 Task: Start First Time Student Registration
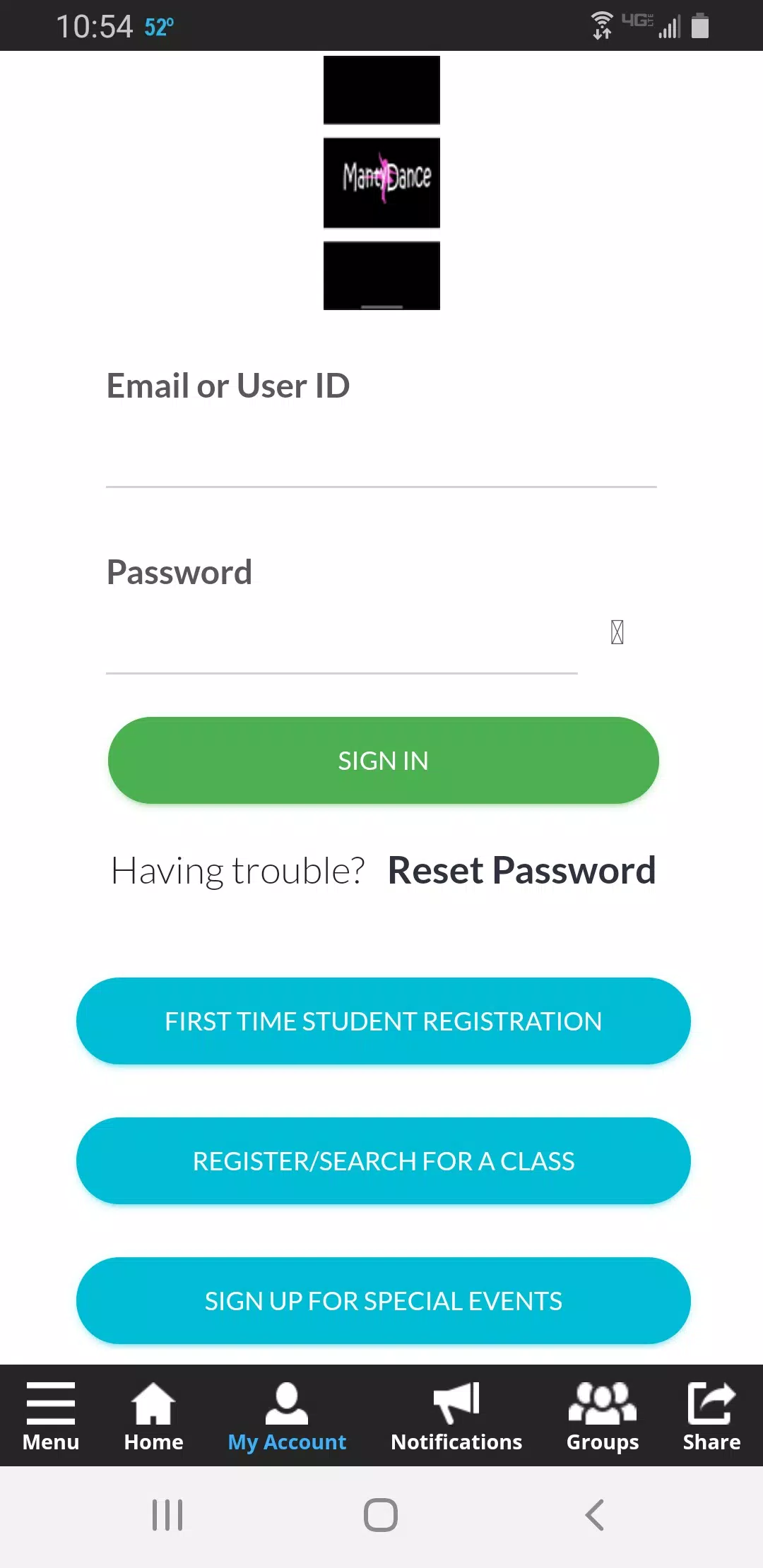coord(383,1021)
